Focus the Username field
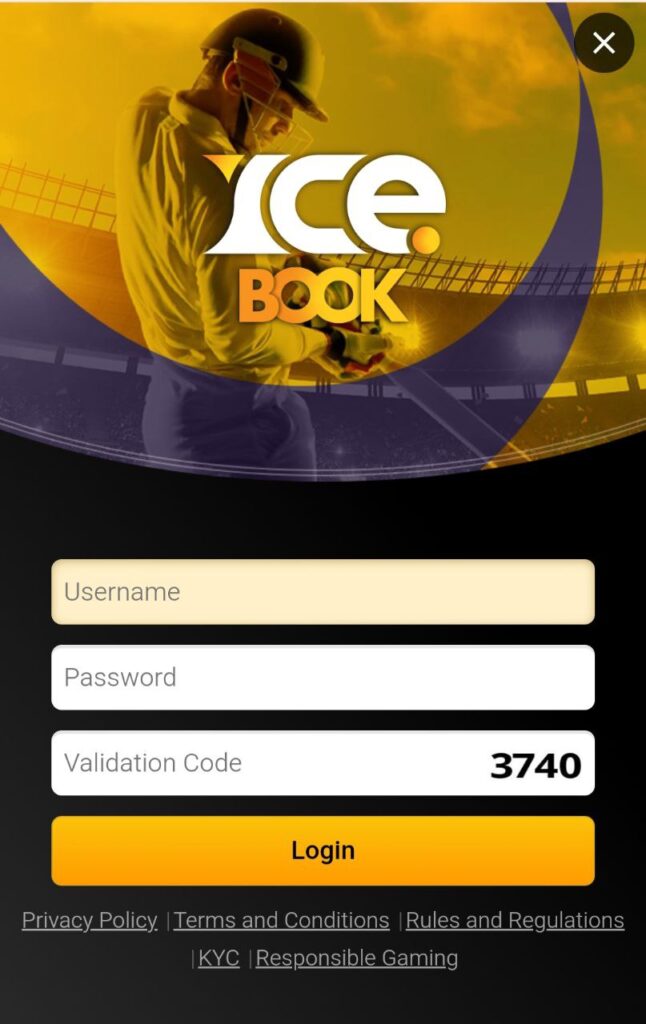Image resolution: width=646 pixels, height=1024 pixels. coord(322,592)
